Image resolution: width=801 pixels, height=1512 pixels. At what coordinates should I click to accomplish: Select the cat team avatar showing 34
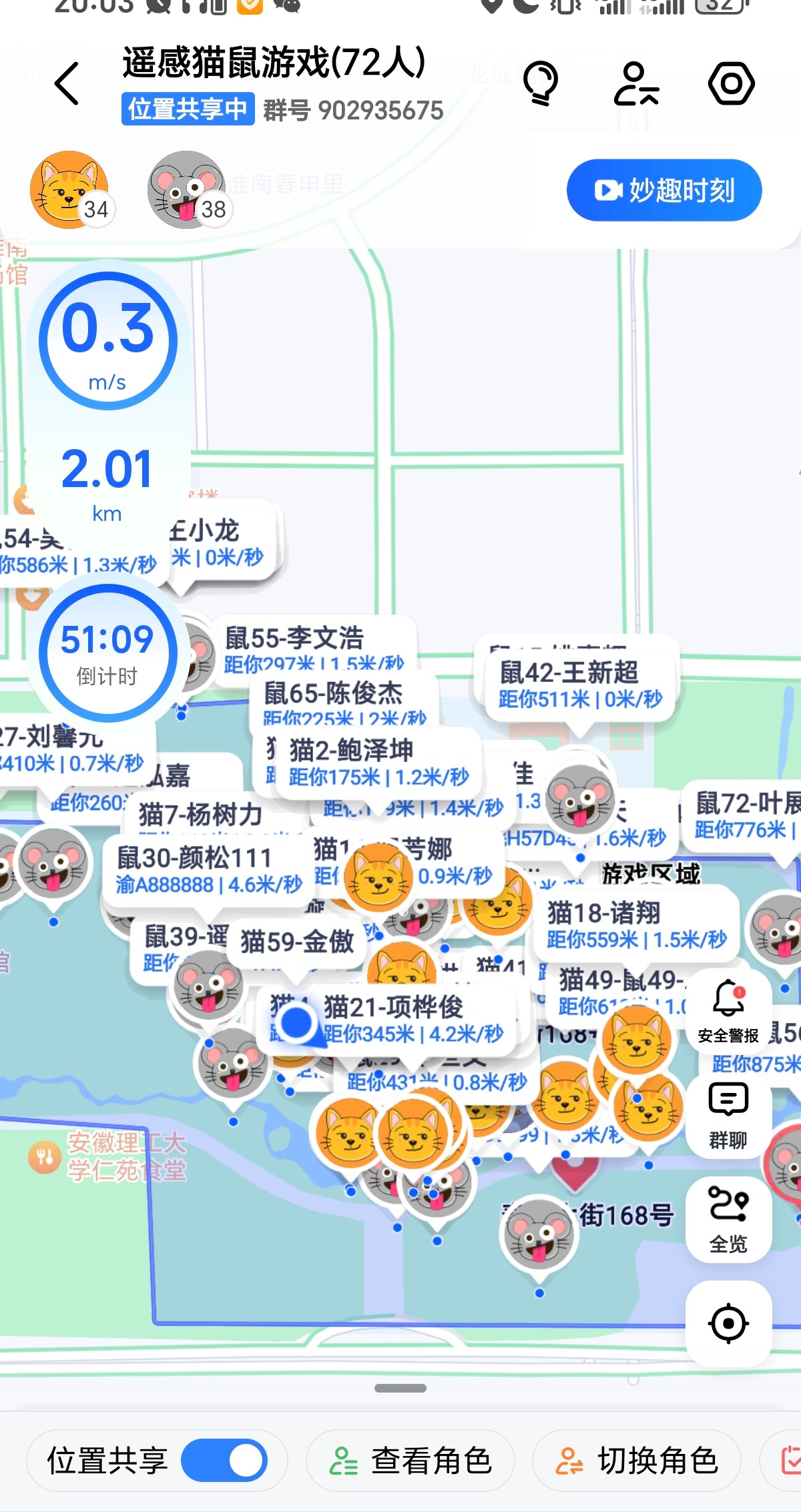click(x=69, y=190)
